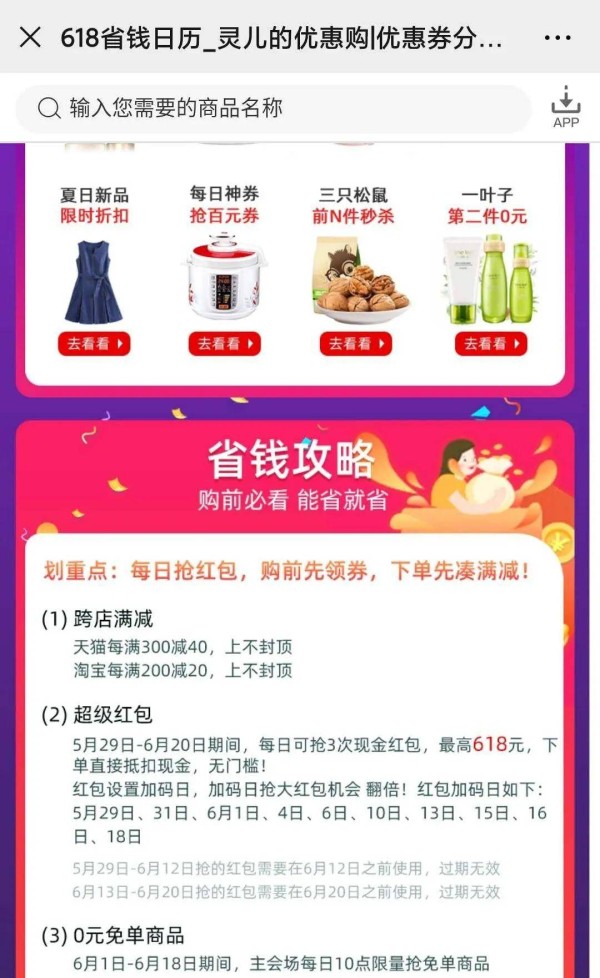Open the blue dress product image
Viewport: 600px width, 978px height.
[94, 282]
